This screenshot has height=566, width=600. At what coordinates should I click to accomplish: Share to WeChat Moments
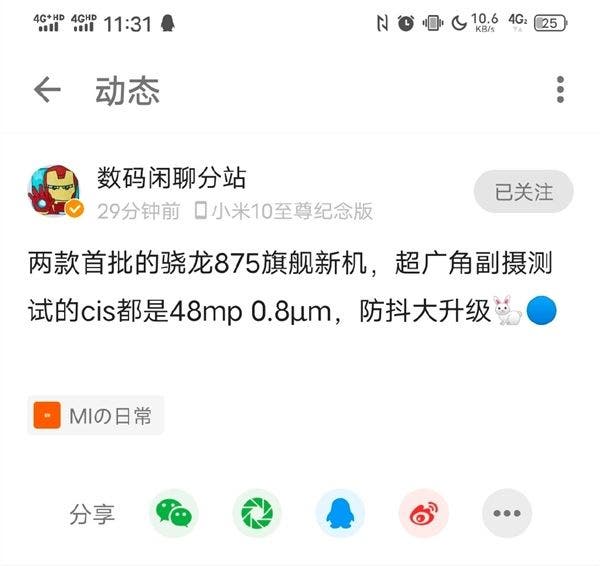(257, 514)
